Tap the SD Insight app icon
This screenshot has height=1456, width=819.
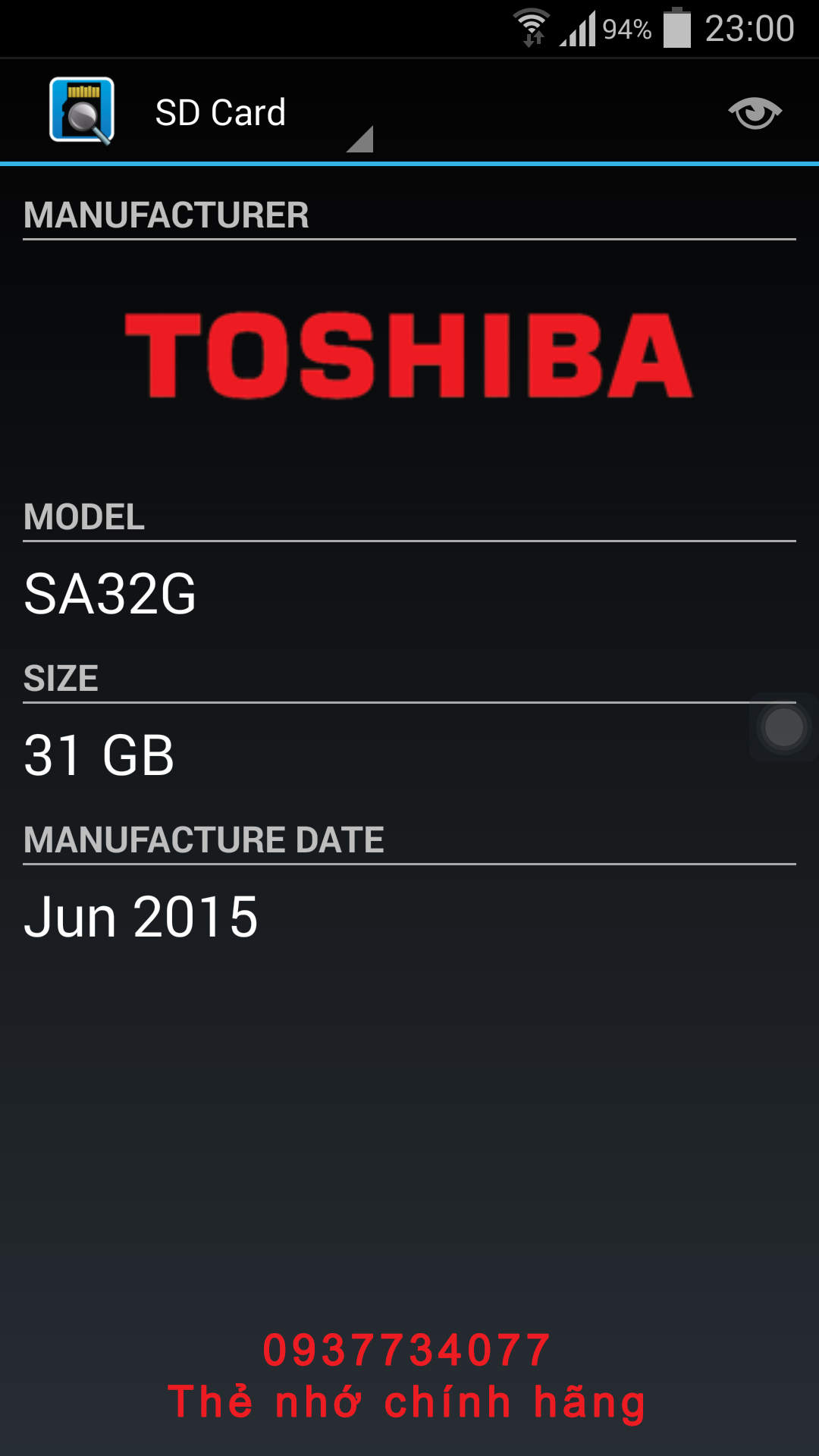[x=82, y=111]
